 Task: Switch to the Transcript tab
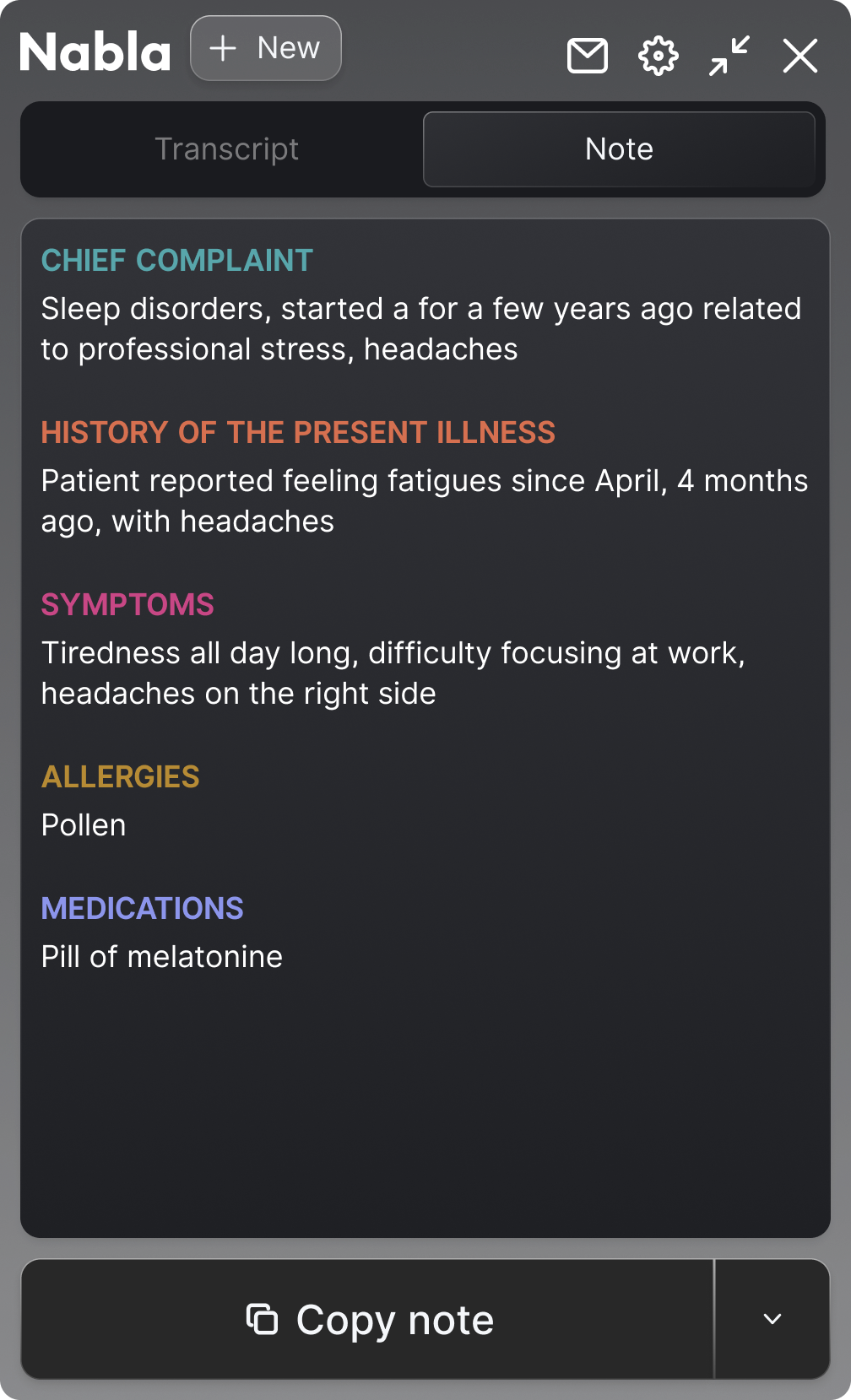coord(226,149)
